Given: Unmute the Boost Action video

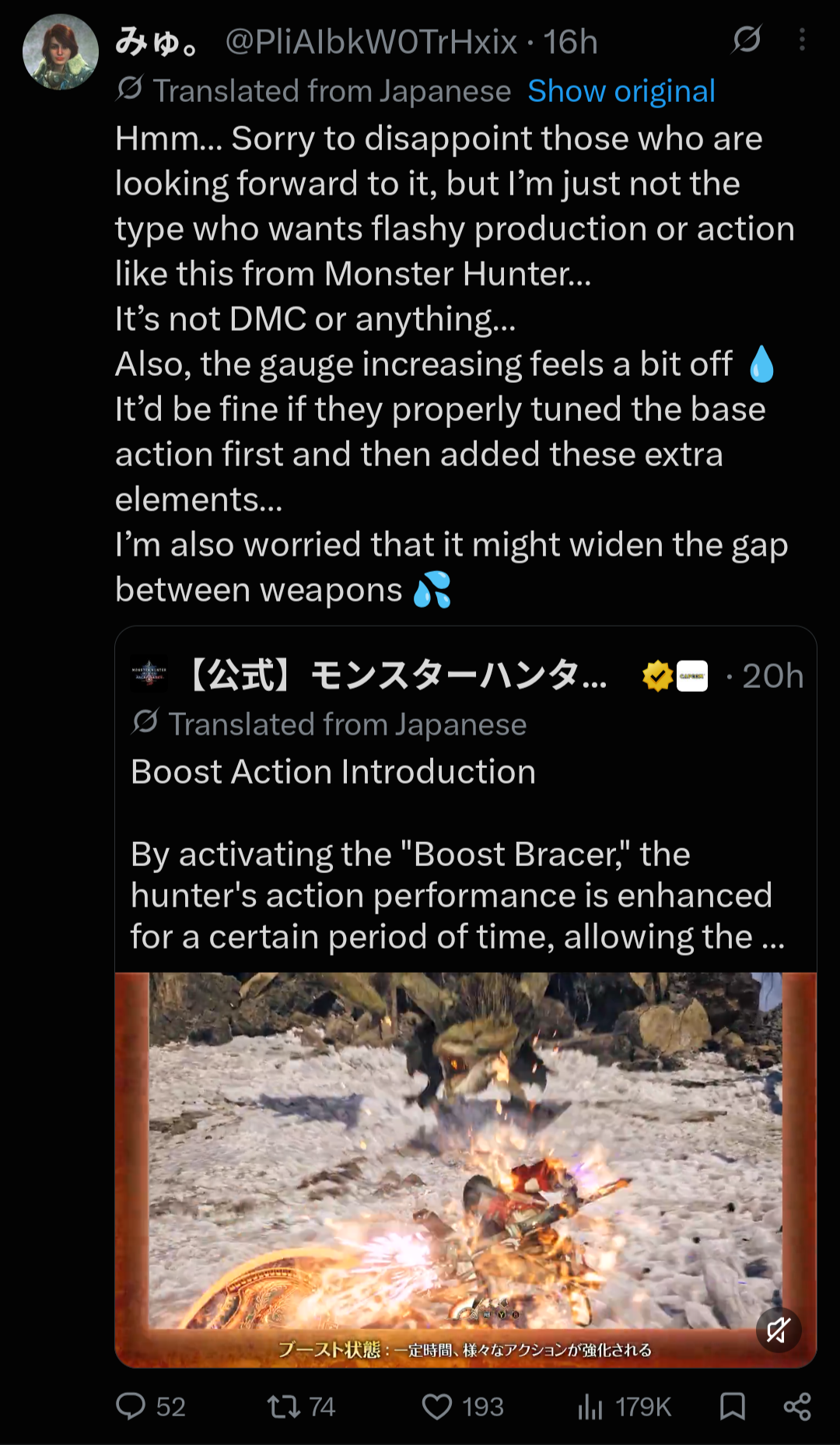Looking at the screenshot, I should pos(779,1330).
